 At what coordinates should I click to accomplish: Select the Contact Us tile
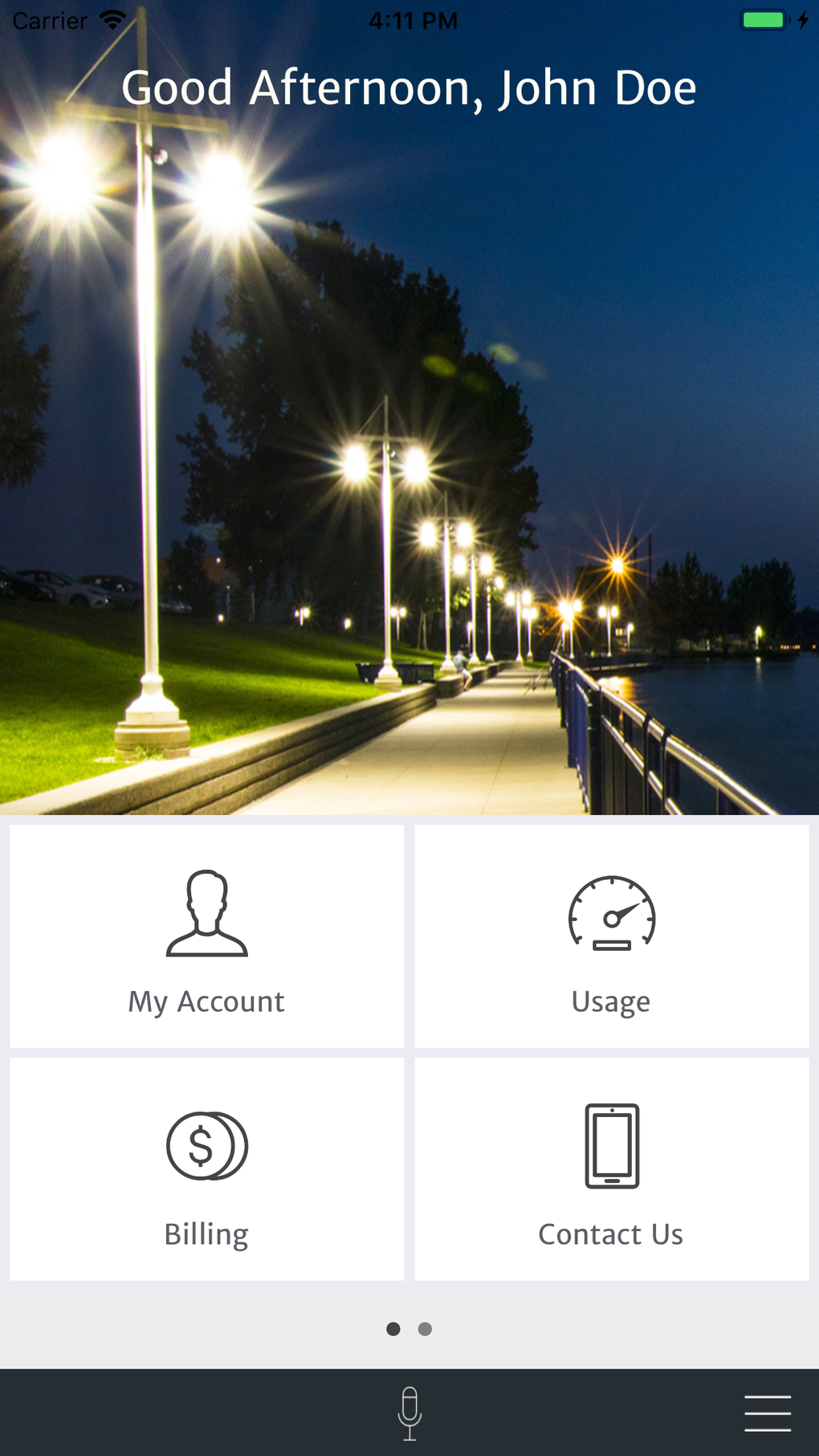pos(611,1169)
